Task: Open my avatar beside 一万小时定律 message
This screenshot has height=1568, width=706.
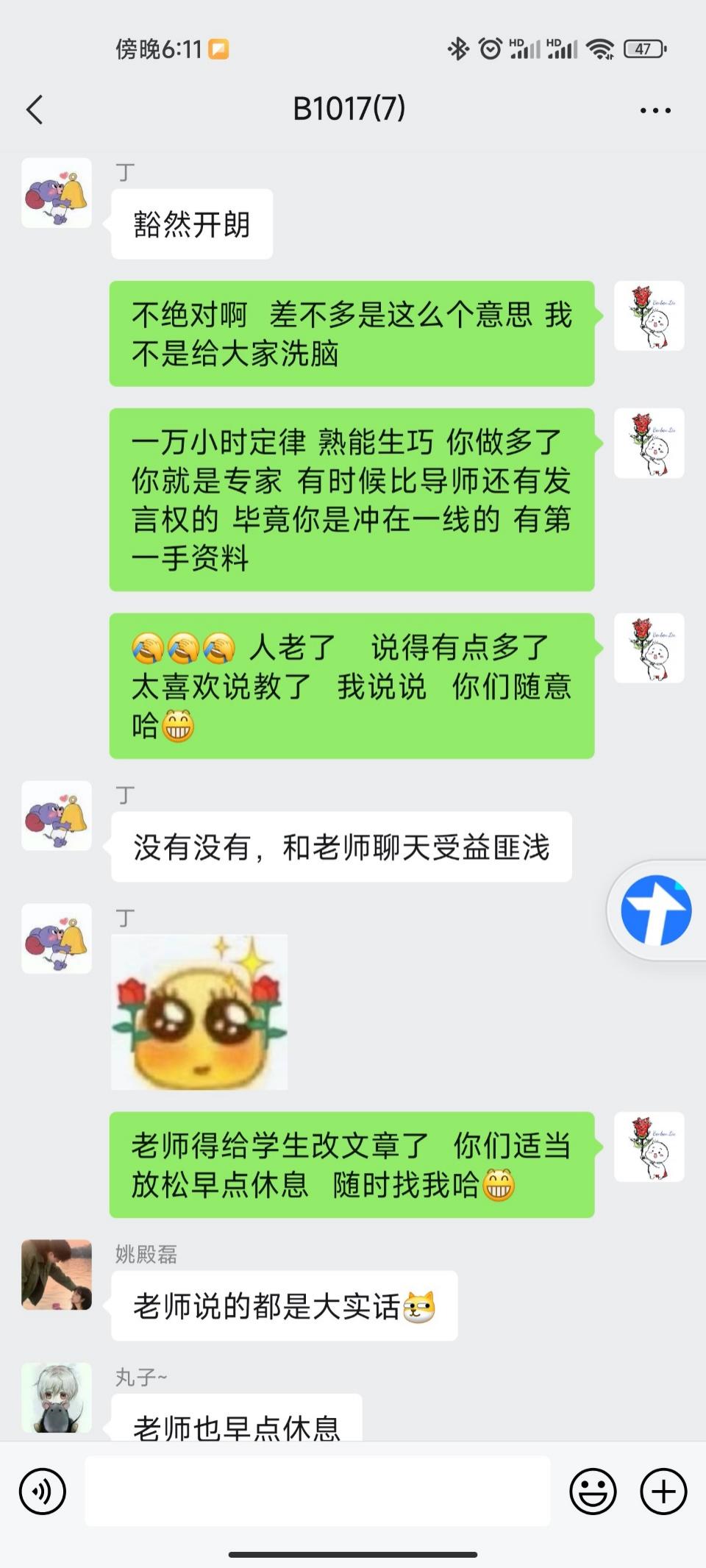Action: tap(649, 443)
